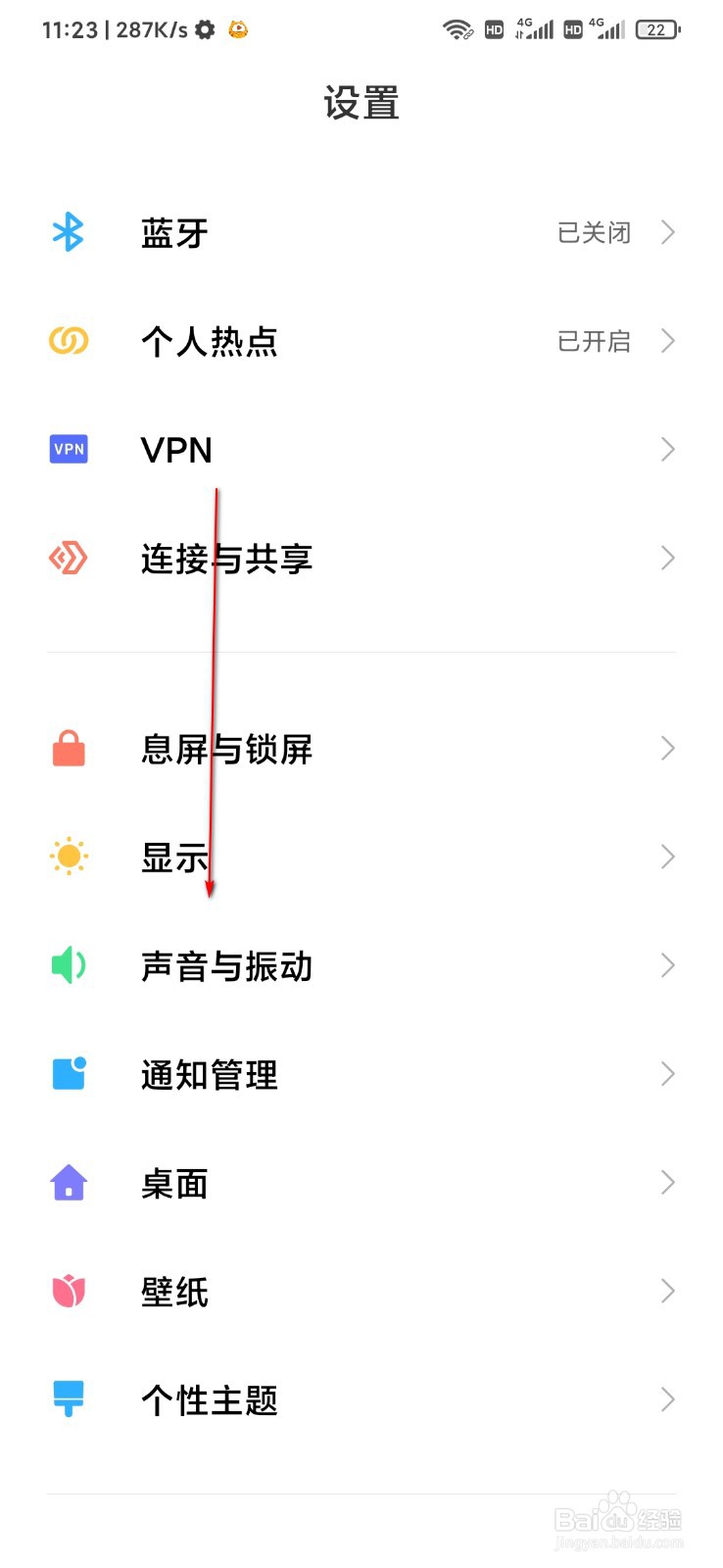Click the 个人热点 hotspot icon

(x=67, y=341)
